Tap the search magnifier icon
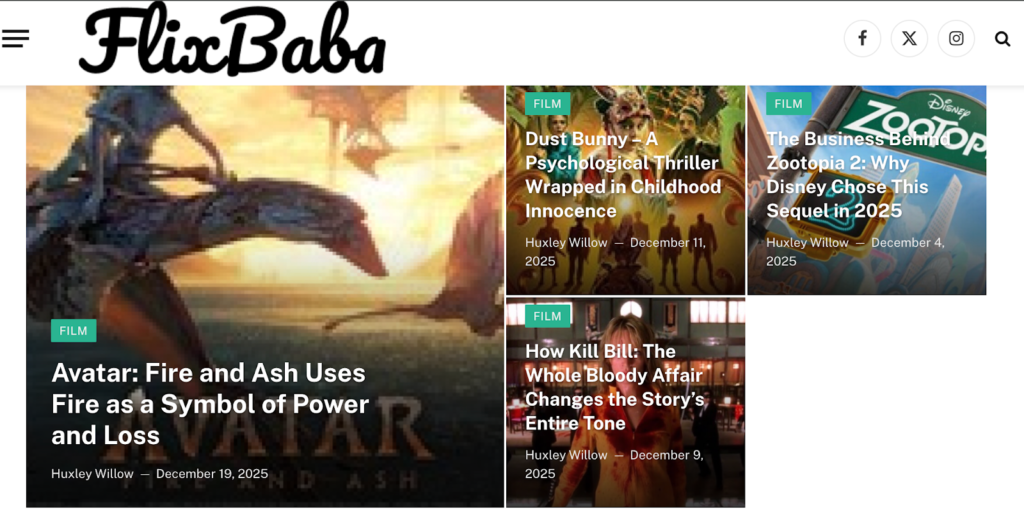The width and height of the screenshot is (1024, 528). coord(1002,39)
